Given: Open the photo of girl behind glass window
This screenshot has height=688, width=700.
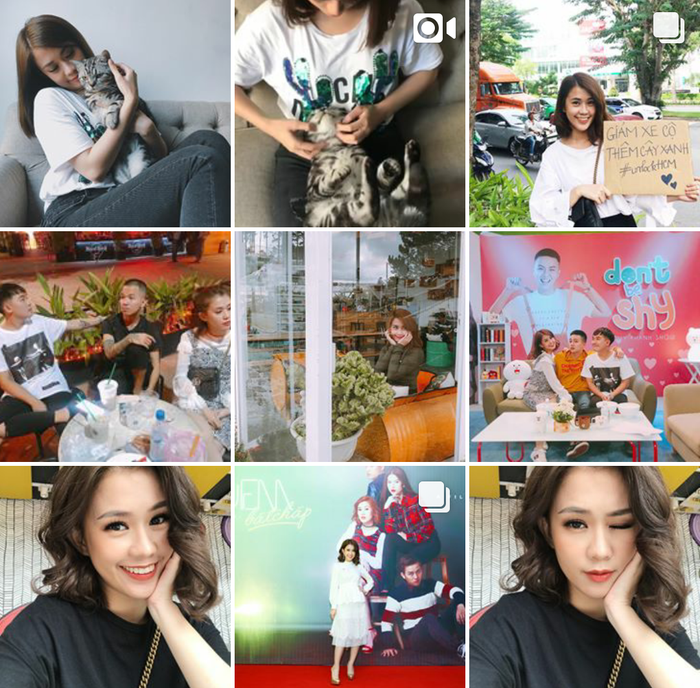Looking at the screenshot, I should click(349, 346).
